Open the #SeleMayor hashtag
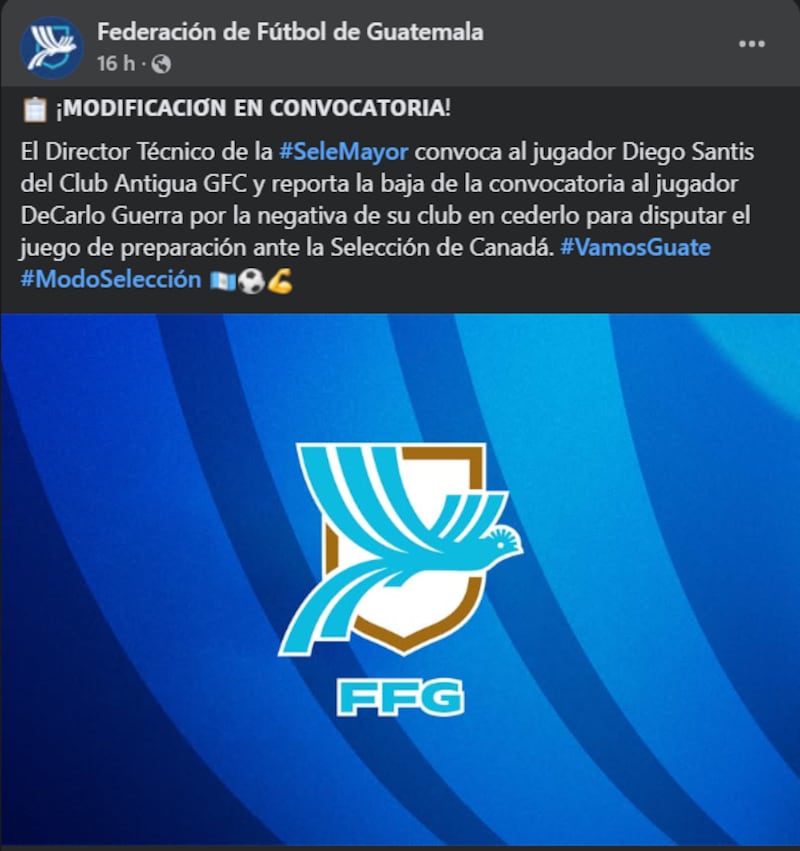The height and width of the screenshot is (851, 800). [343, 152]
